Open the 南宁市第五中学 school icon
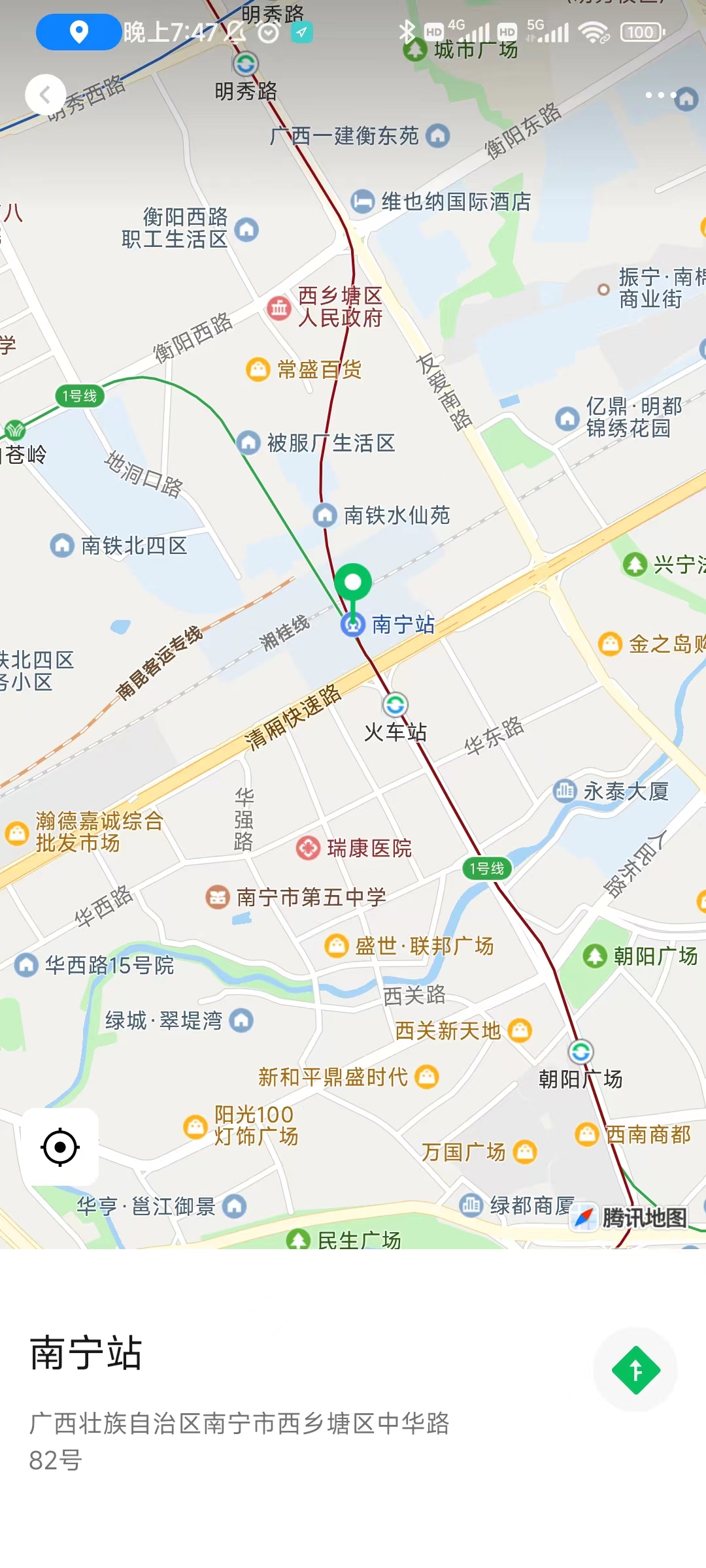The height and width of the screenshot is (1568, 706). click(216, 897)
